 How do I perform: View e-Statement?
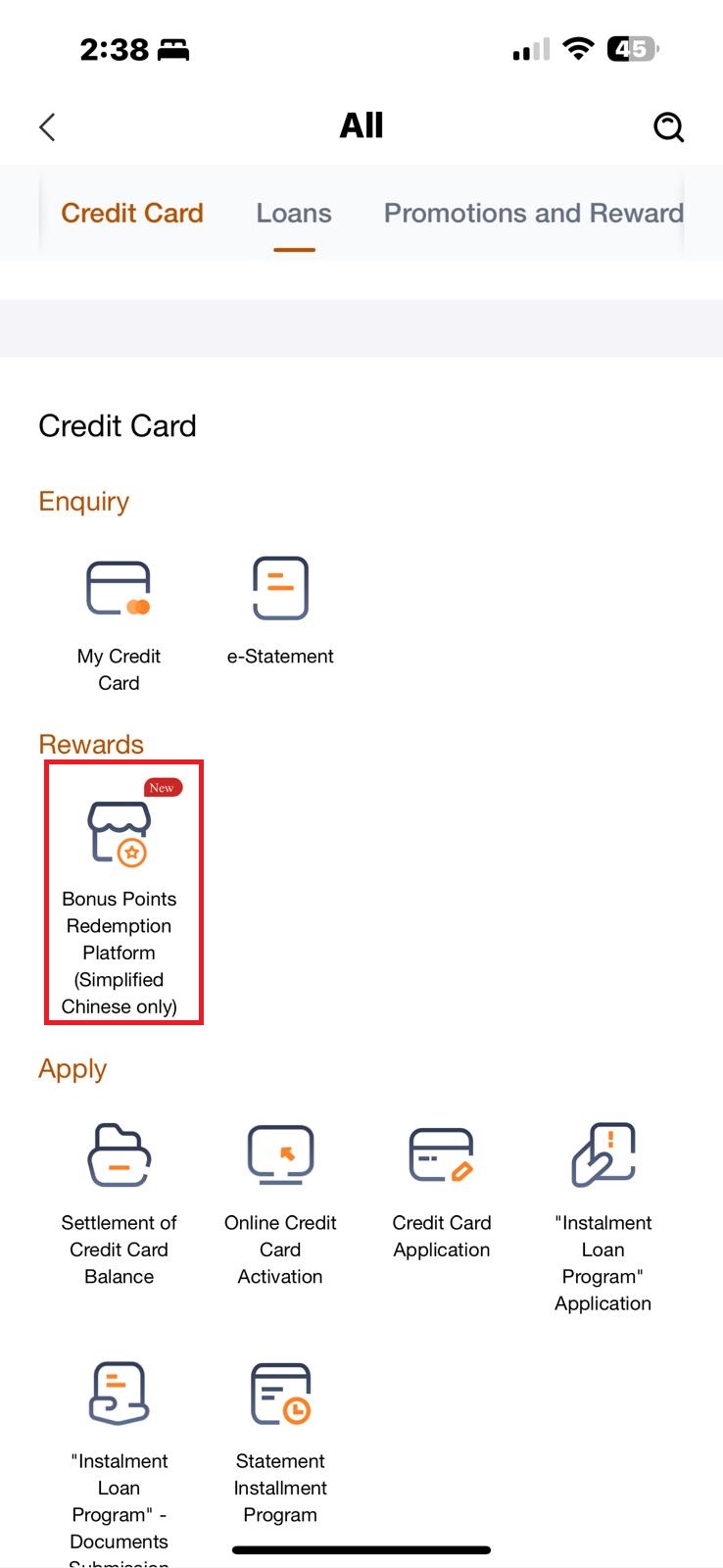[x=280, y=608]
